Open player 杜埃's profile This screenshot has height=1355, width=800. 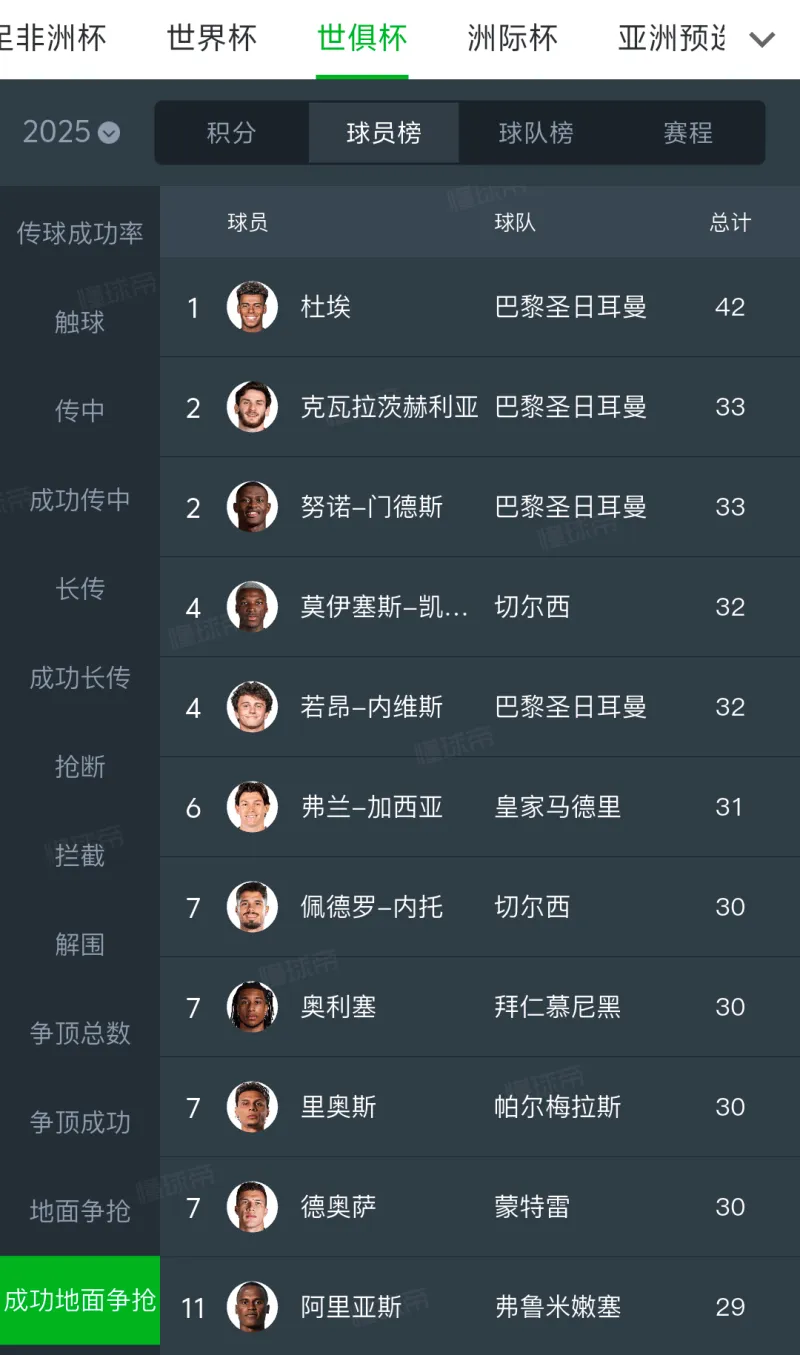[x=325, y=307]
